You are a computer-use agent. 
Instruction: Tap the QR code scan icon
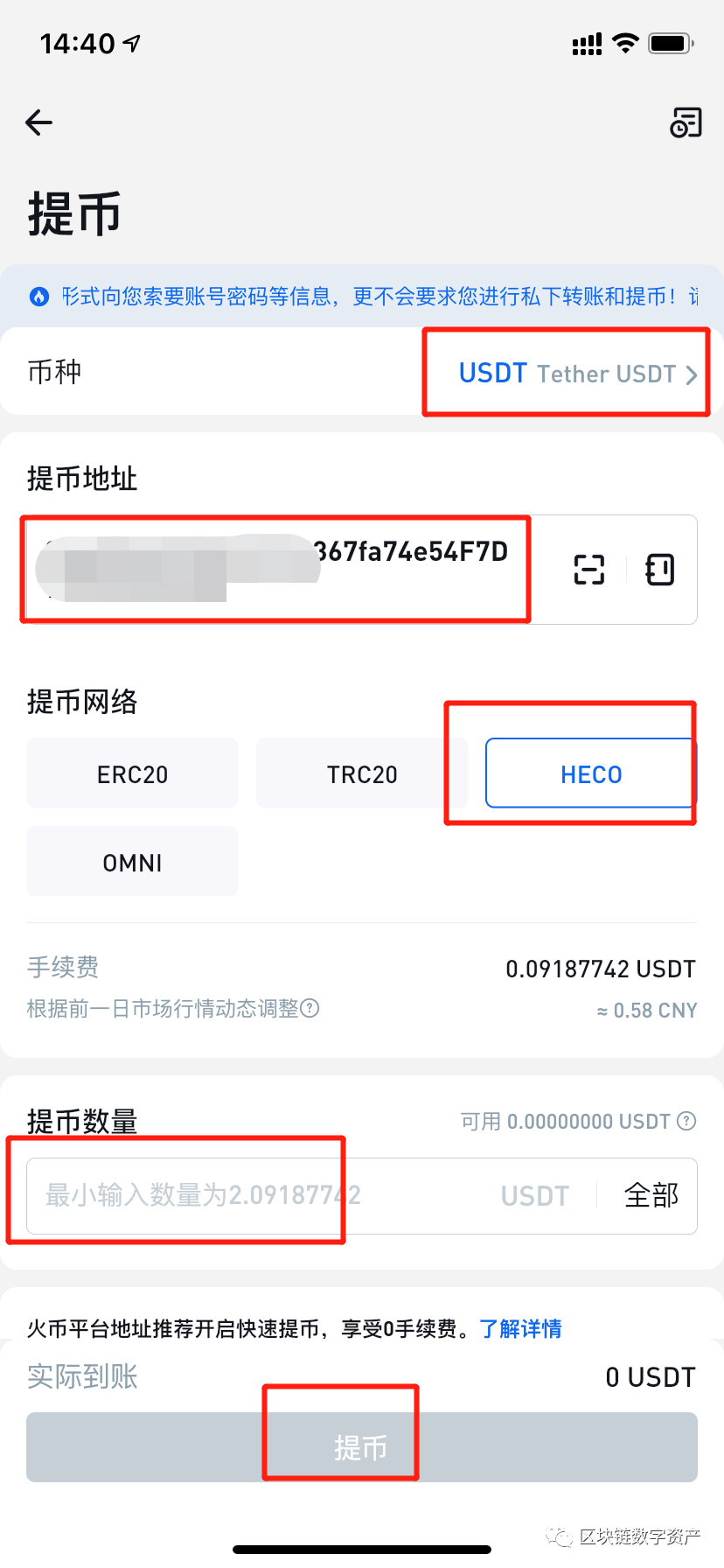coord(588,570)
